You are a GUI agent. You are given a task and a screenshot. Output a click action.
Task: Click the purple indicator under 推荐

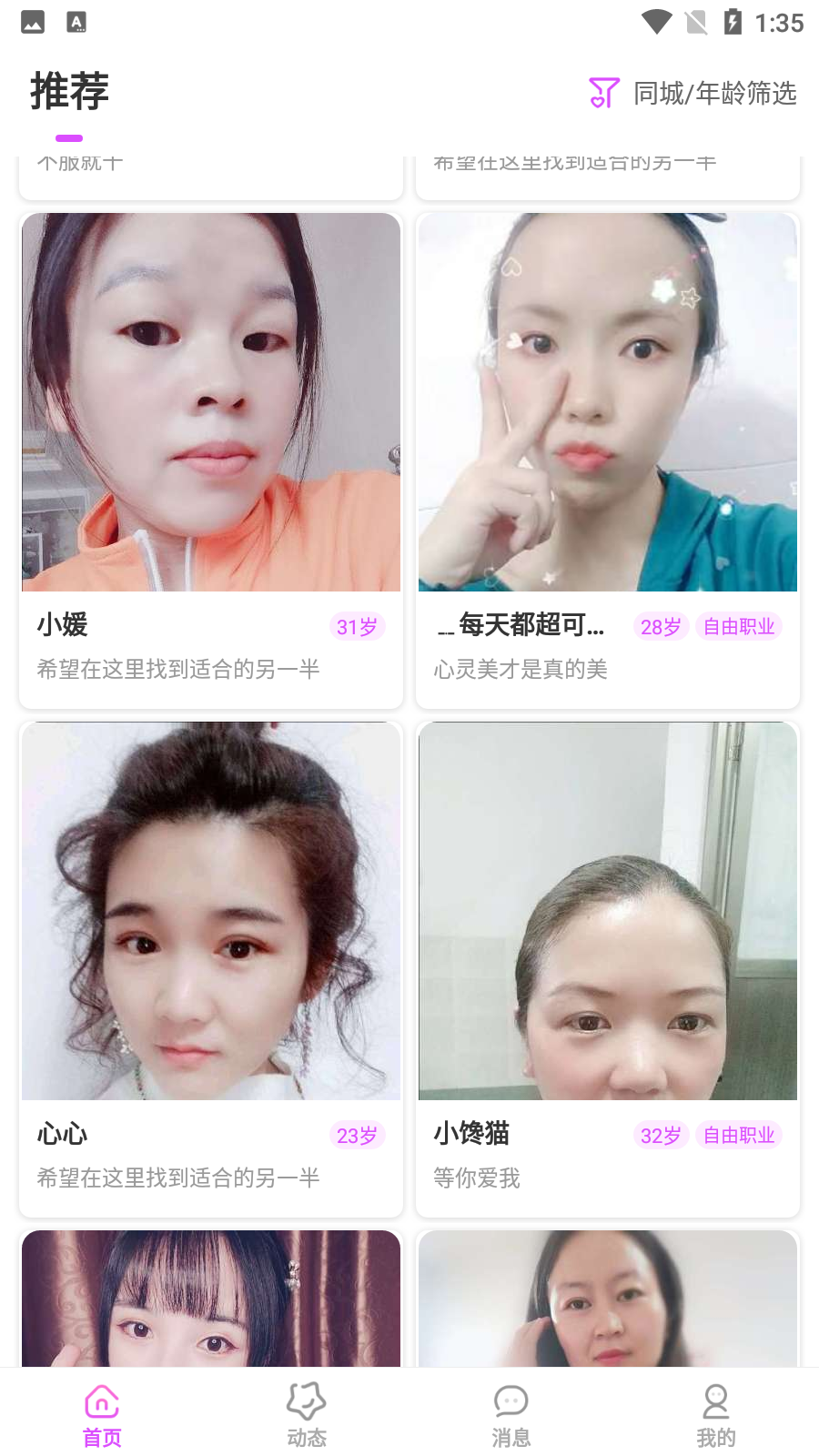point(69,138)
